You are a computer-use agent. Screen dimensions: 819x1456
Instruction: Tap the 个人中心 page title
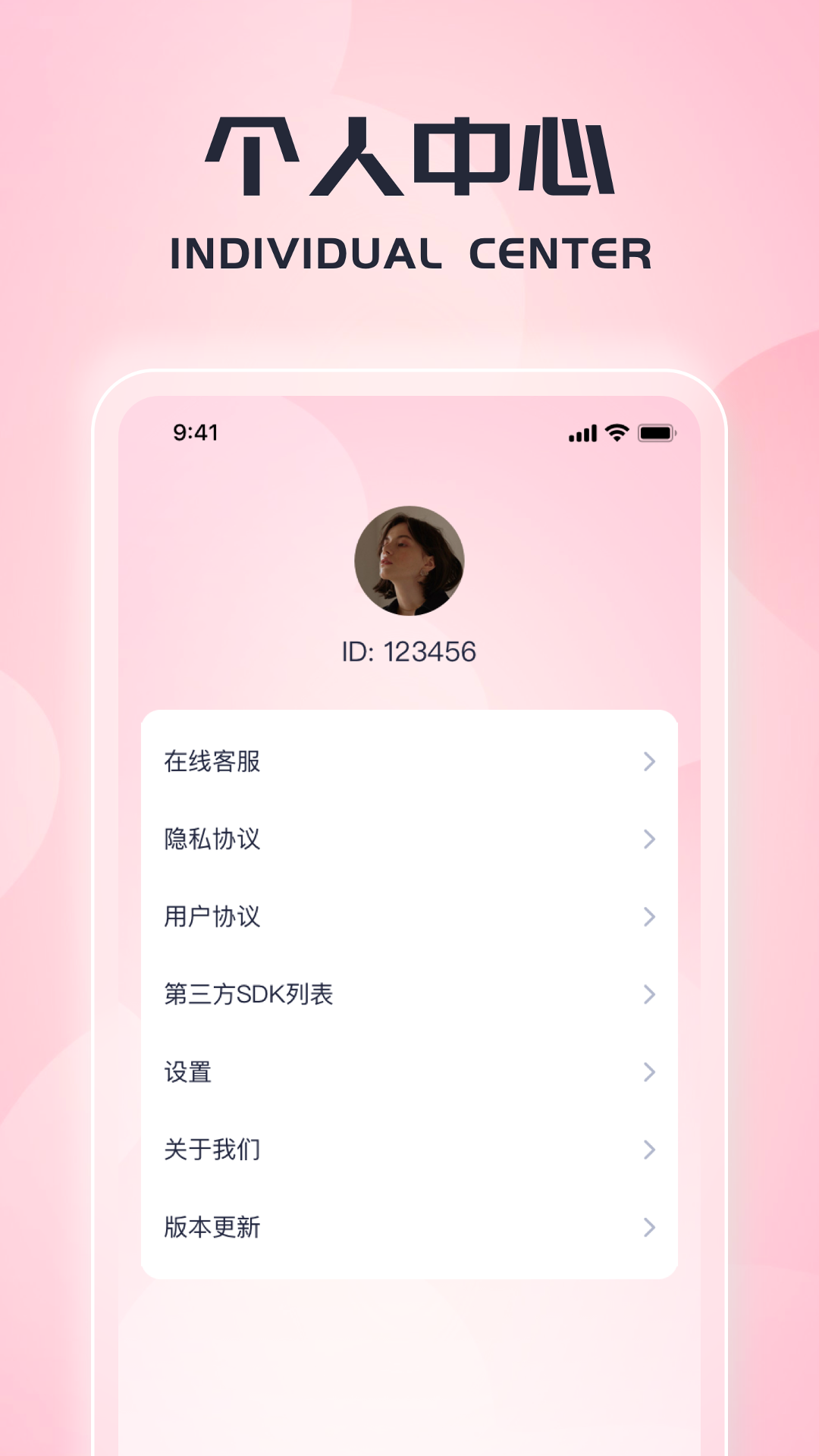(x=409, y=155)
